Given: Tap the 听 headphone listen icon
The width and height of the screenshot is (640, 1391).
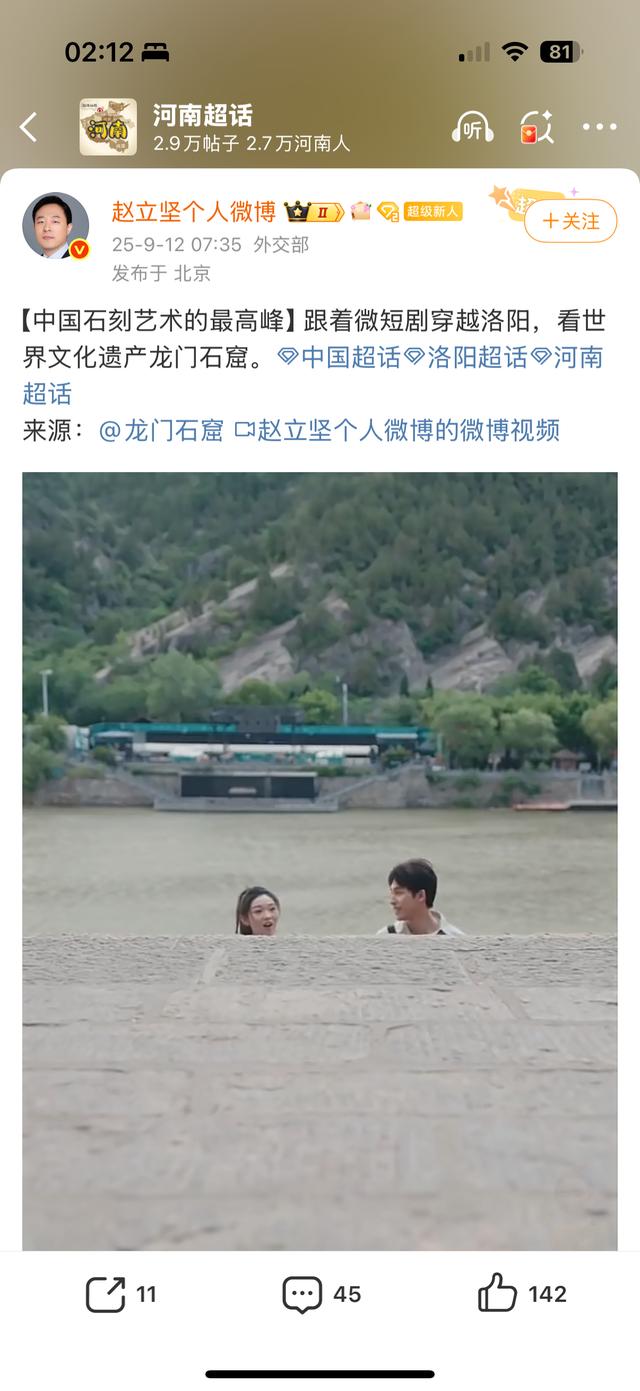Looking at the screenshot, I should (472, 127).
